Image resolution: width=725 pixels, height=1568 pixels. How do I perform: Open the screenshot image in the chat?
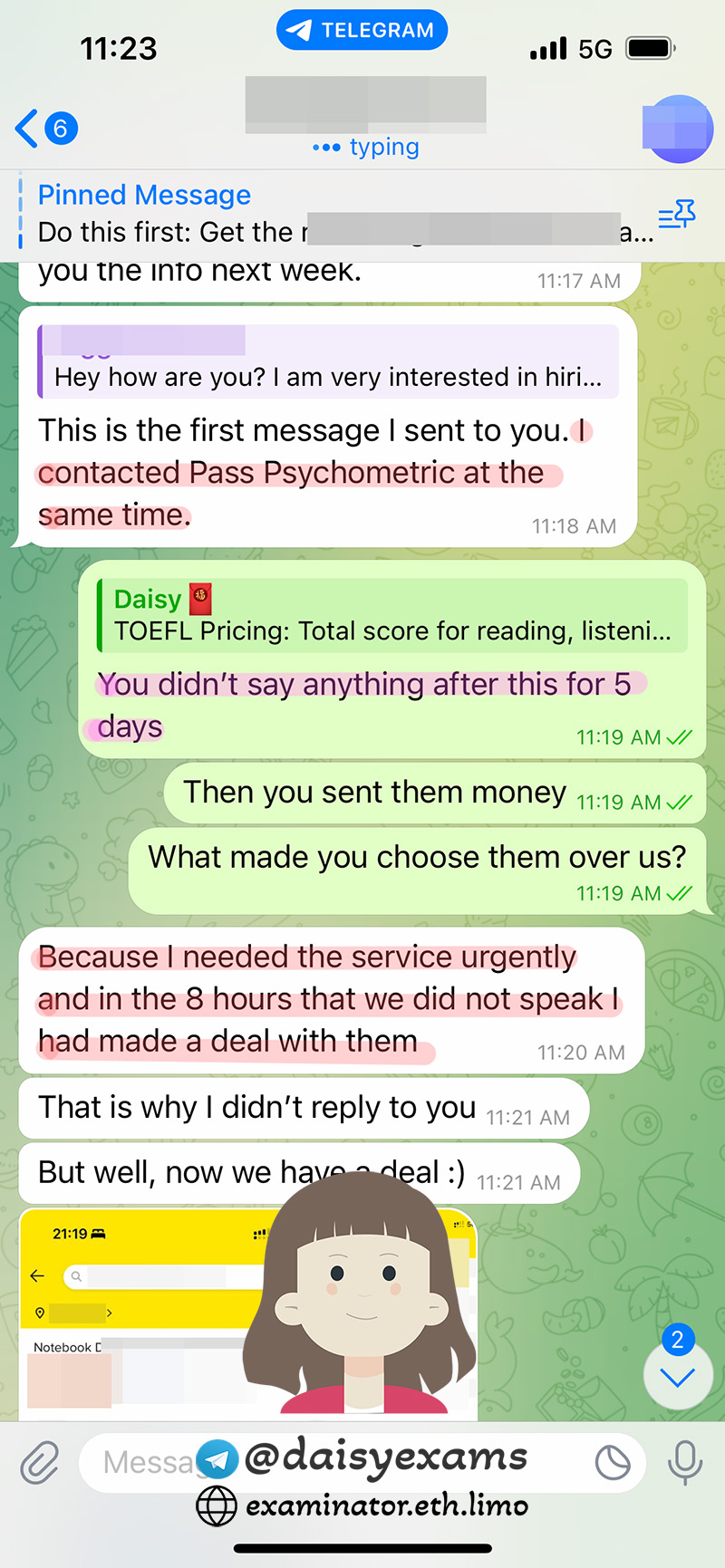136,1313
